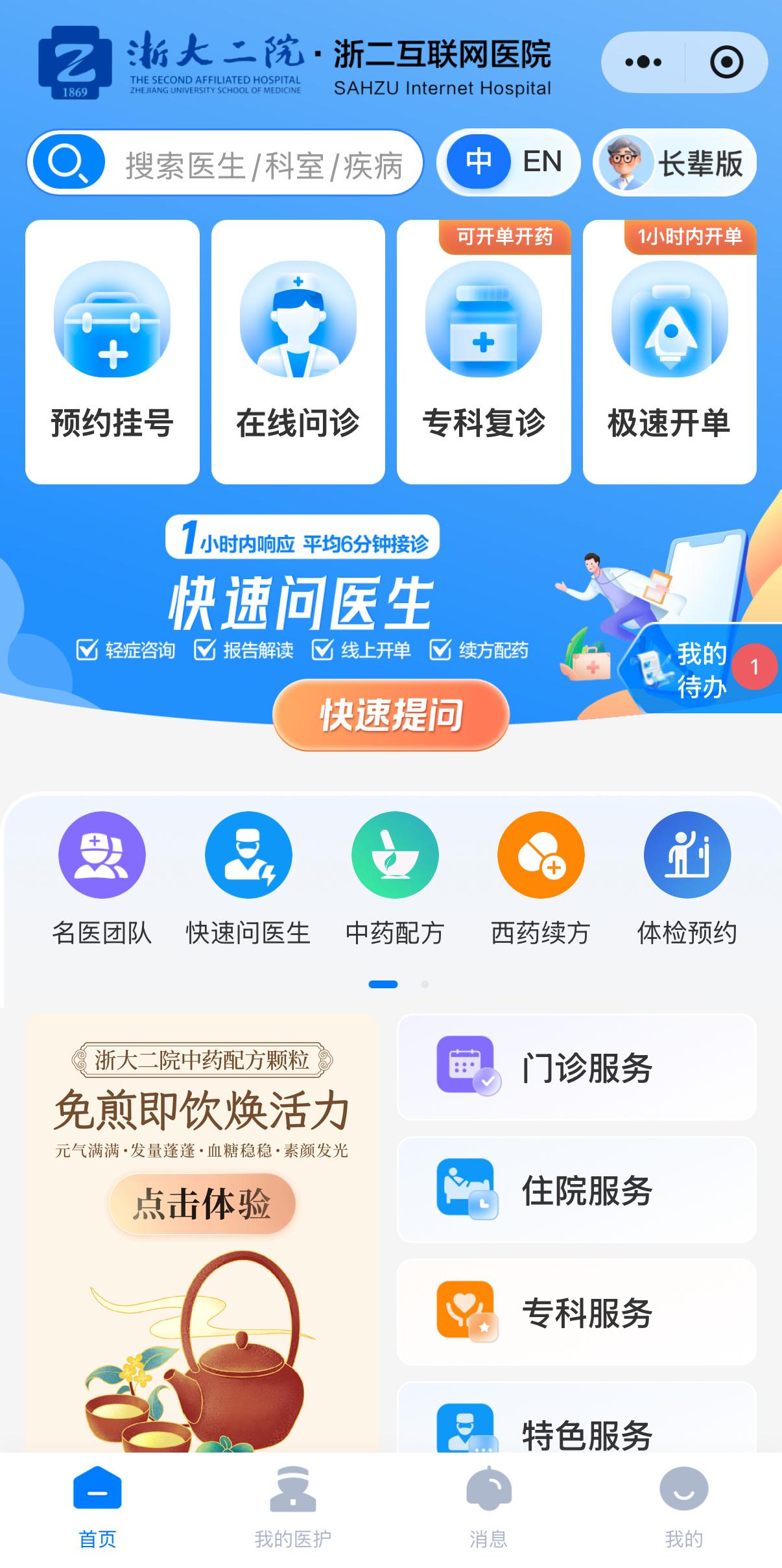The image size is (782, 1568).
Task: Open 预约挂号 appointment registration
Action: pyautogui.click(x=112, y=352)
